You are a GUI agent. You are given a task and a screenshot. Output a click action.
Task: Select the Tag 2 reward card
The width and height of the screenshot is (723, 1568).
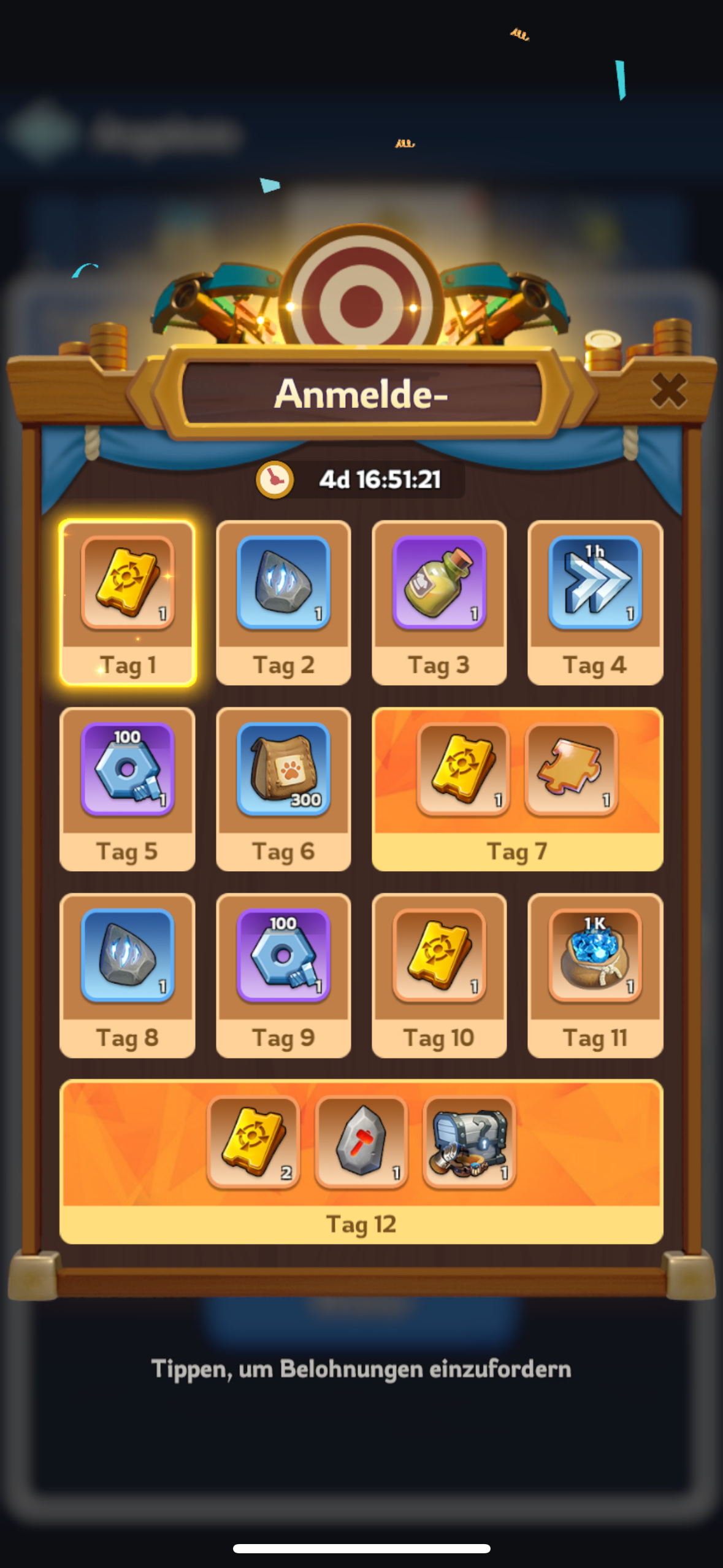click(x=283, y=602)
